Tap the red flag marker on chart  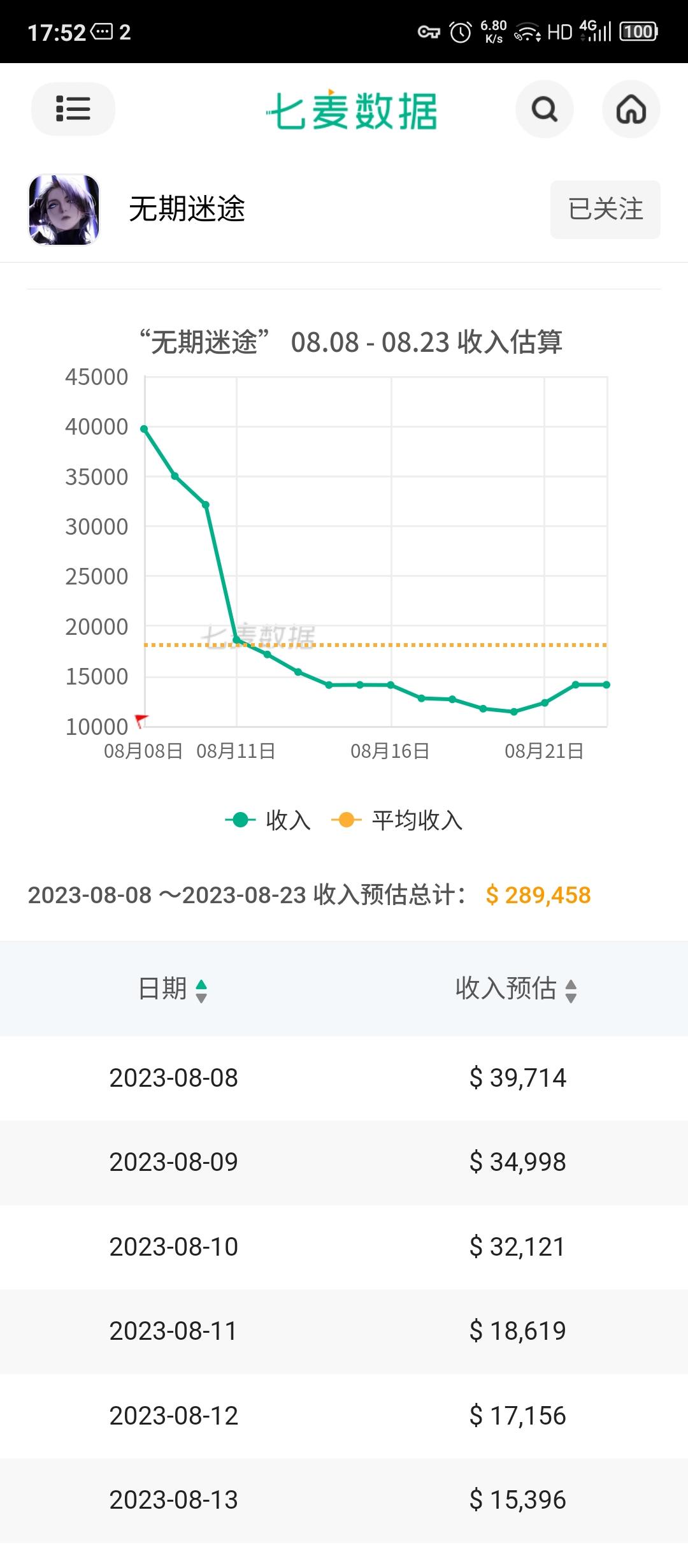pos(141,720)
